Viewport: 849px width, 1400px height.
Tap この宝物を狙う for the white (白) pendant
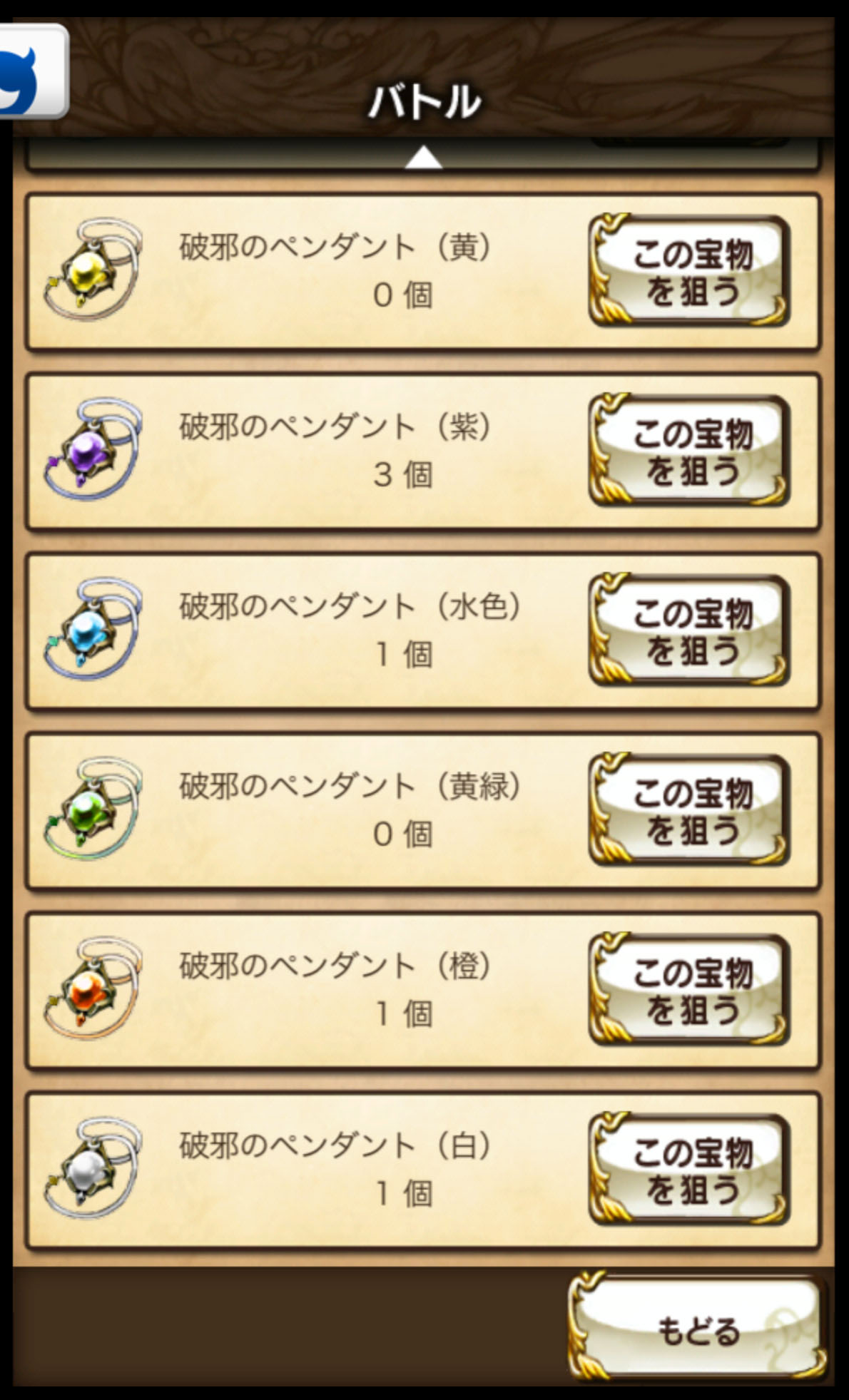click(689, 1170)
